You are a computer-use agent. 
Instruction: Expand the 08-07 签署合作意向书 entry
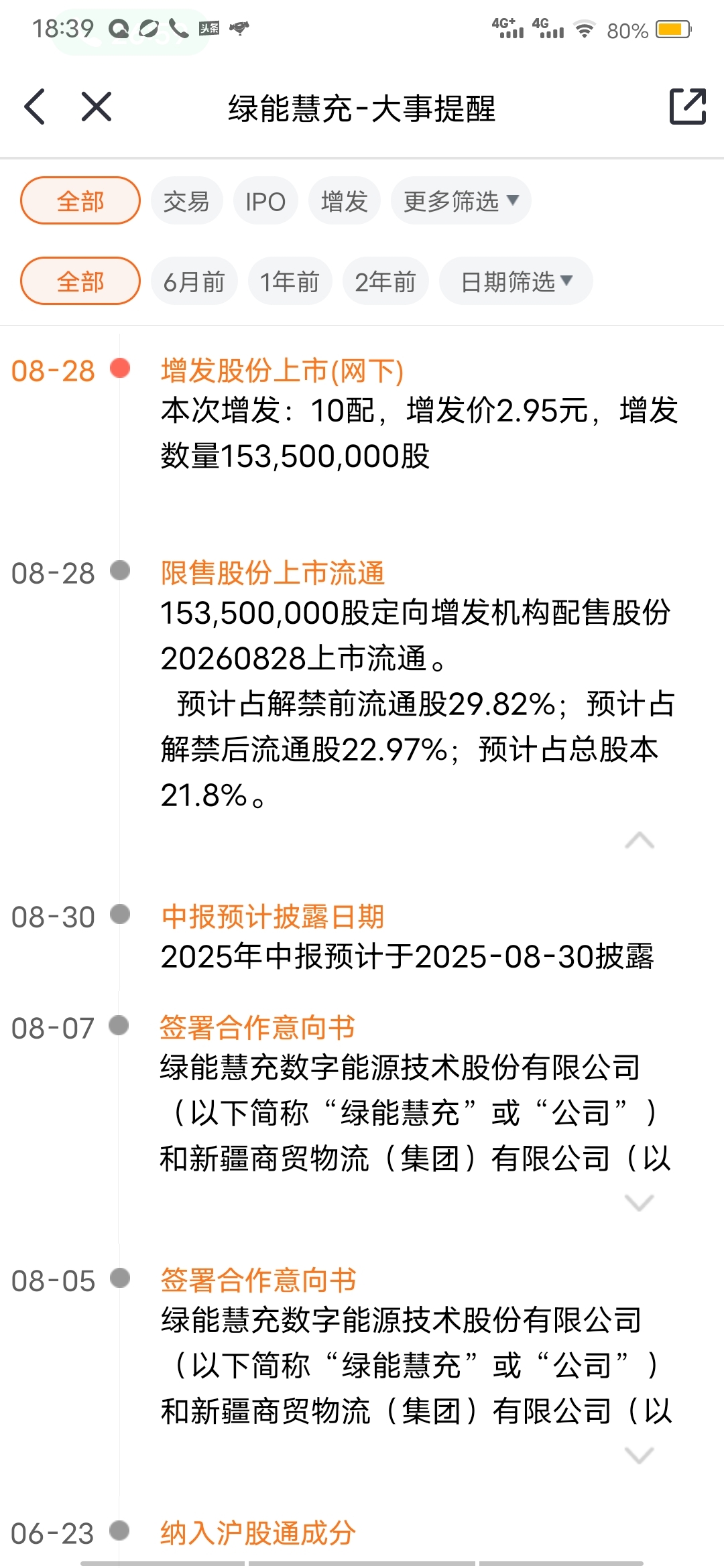coord(640,1203)
